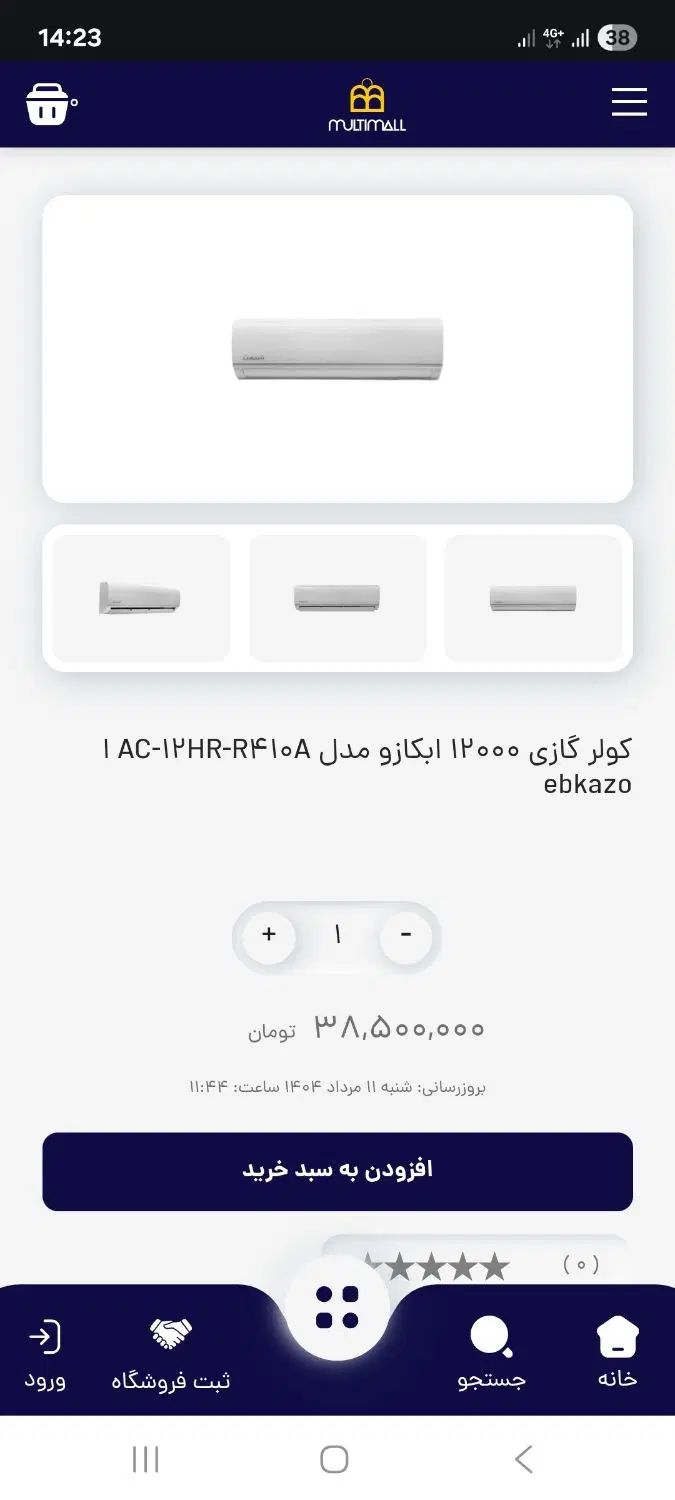Viewport: 675px width, 1500px height.
Task: Tap the main air conditioner product image
Action: pos(337,349)
